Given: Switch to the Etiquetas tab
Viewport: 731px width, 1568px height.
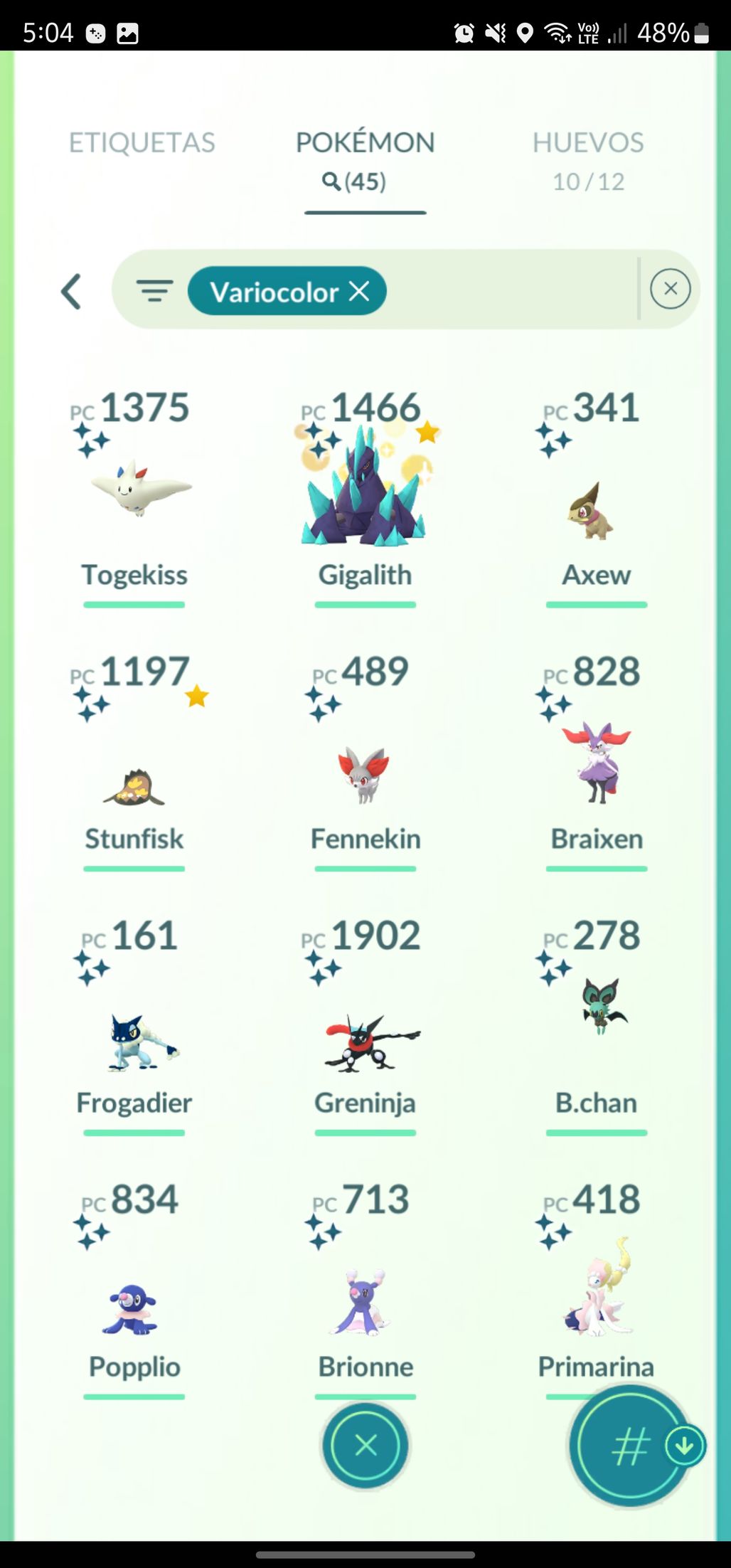Looking at the screenshot, I should point(142,143).
